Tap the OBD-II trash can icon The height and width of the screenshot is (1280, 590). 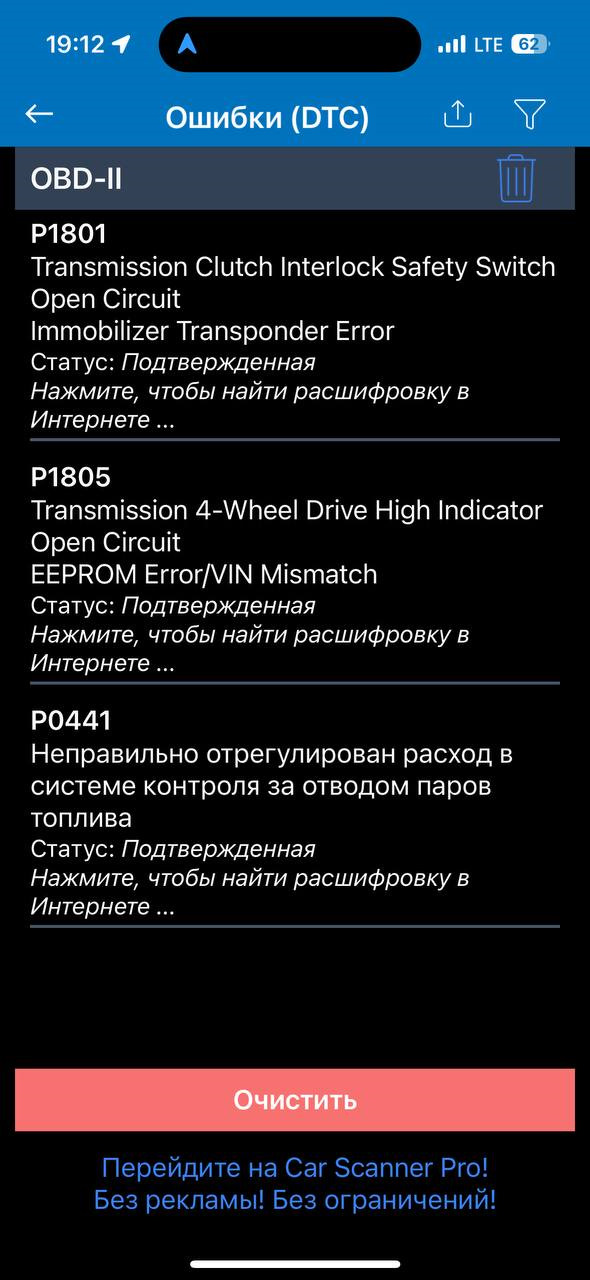coord(516,179)
